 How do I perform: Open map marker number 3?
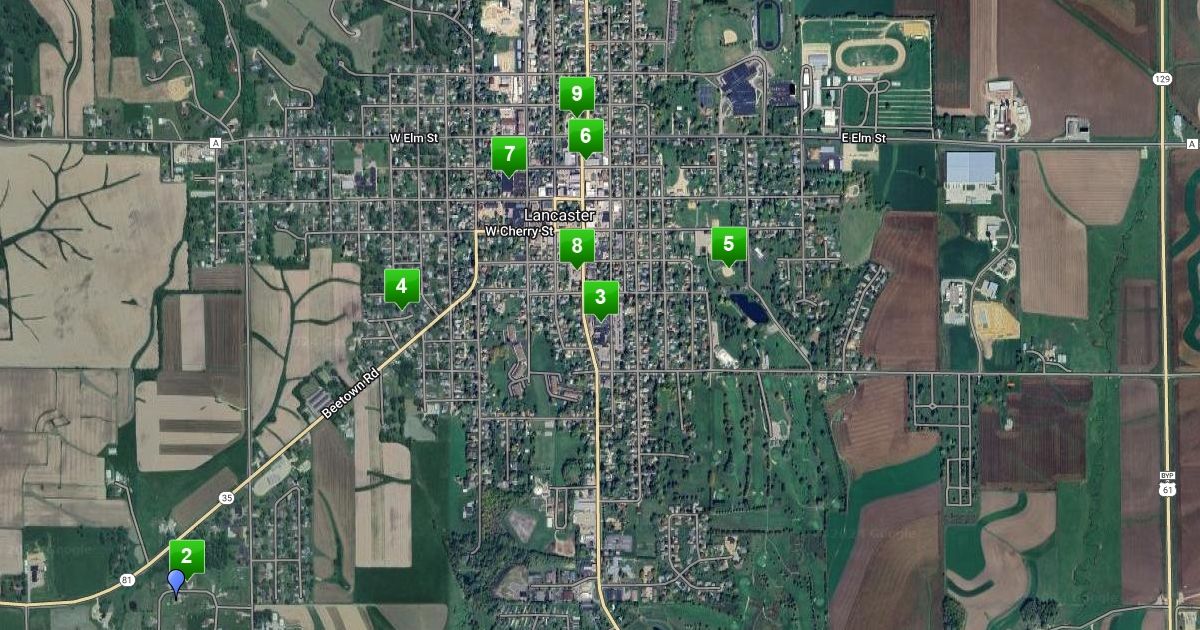coord(600,297)
